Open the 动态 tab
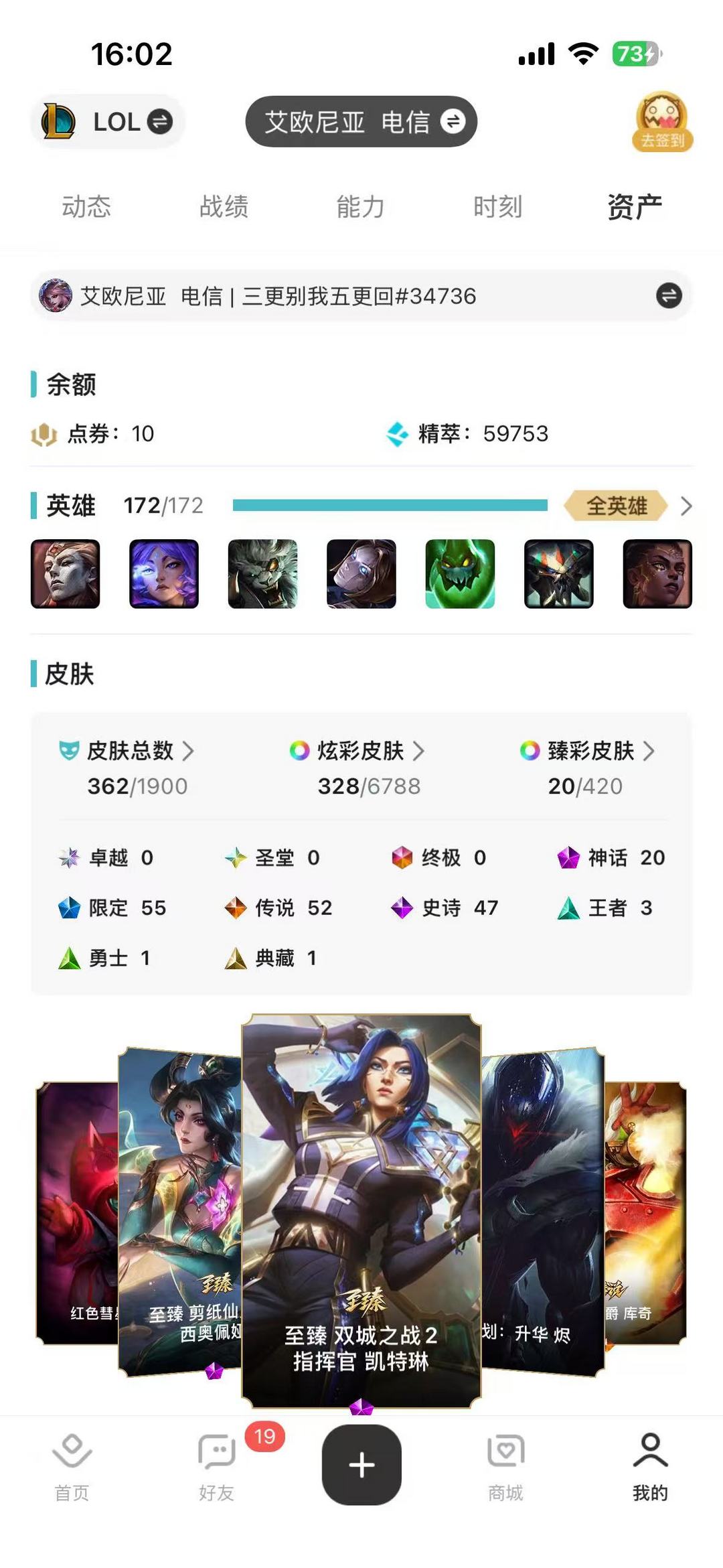 pyautogui.click(x=86, y=208)
